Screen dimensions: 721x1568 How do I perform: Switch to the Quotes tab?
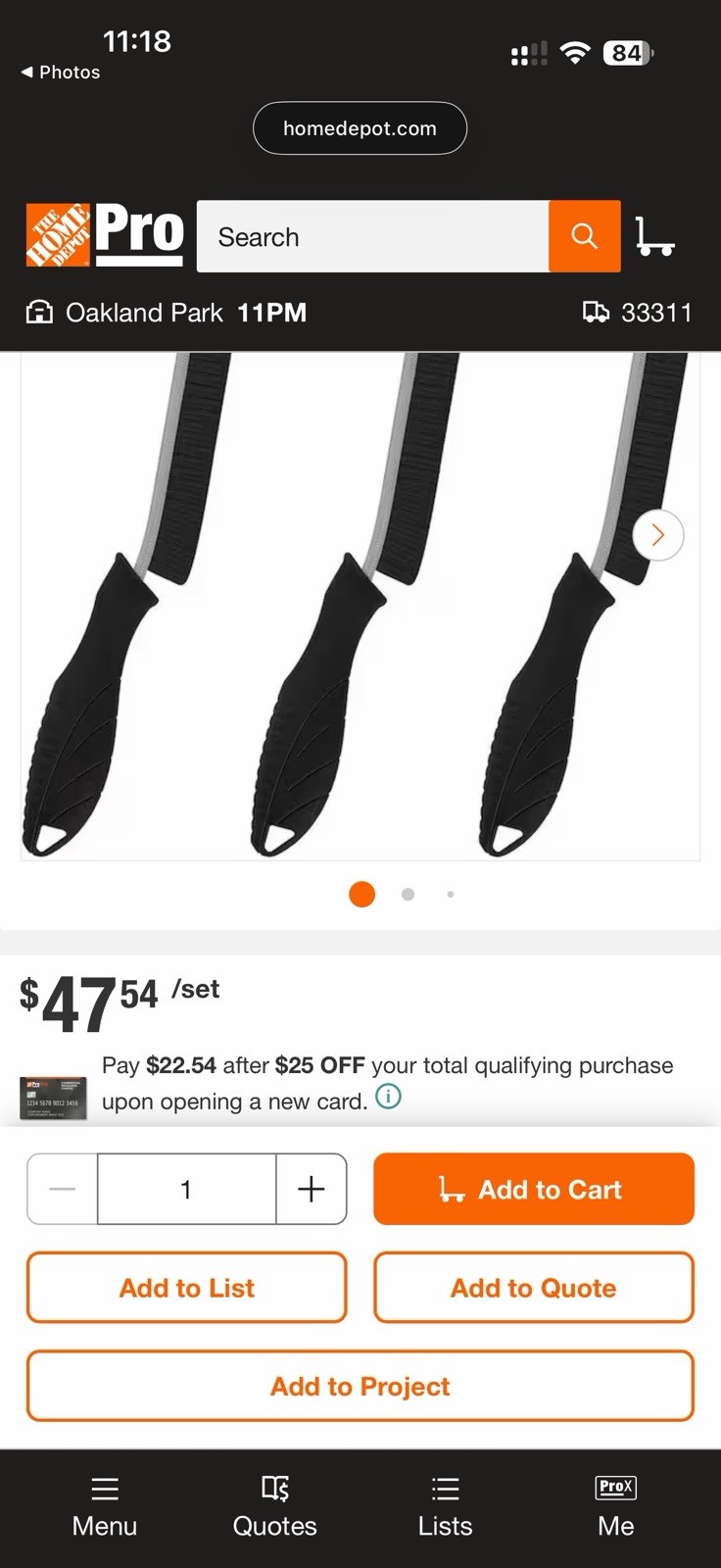tap(275, 1507)
